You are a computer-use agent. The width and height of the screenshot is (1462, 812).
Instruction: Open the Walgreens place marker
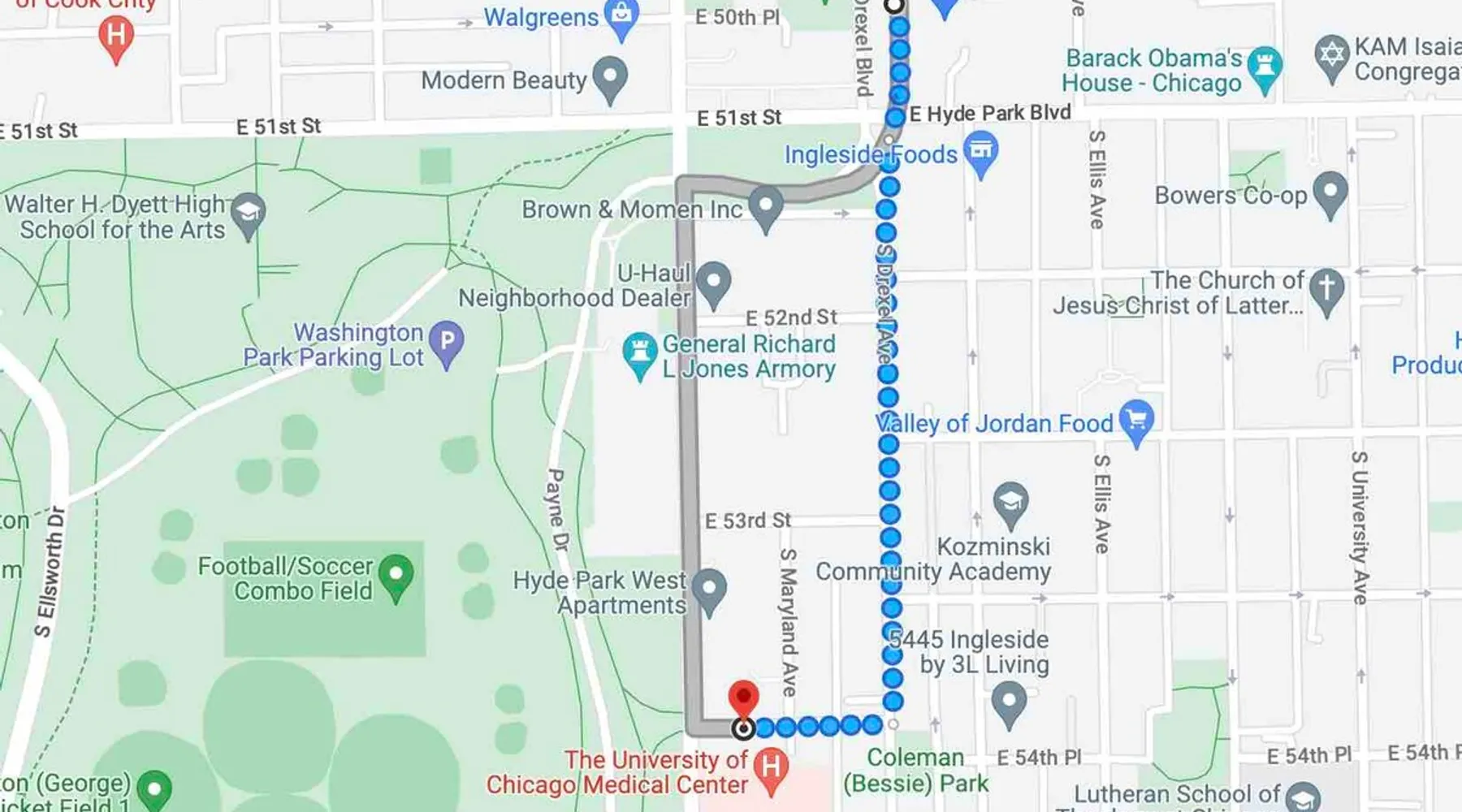tap(622, 19)
